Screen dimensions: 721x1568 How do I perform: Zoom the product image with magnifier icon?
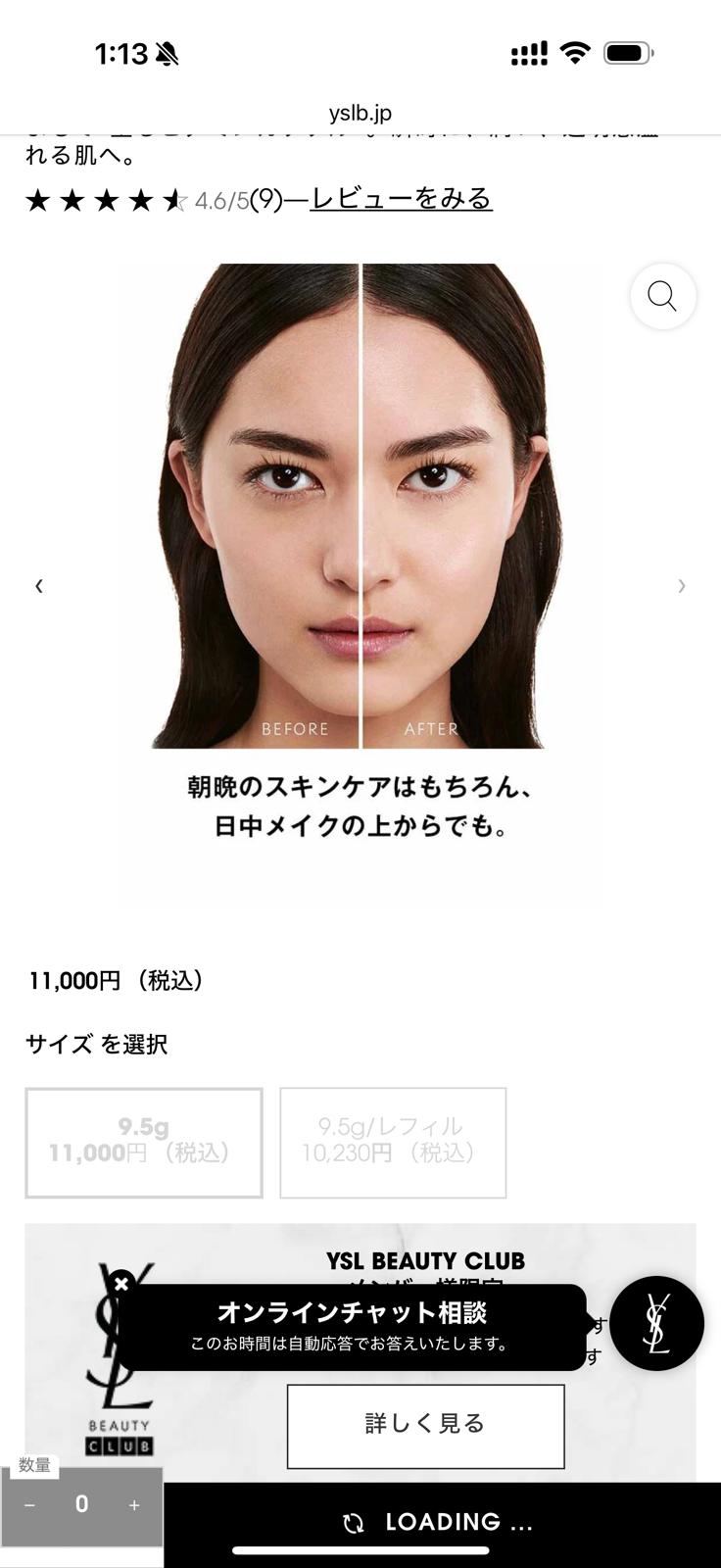tap(662, 296)
